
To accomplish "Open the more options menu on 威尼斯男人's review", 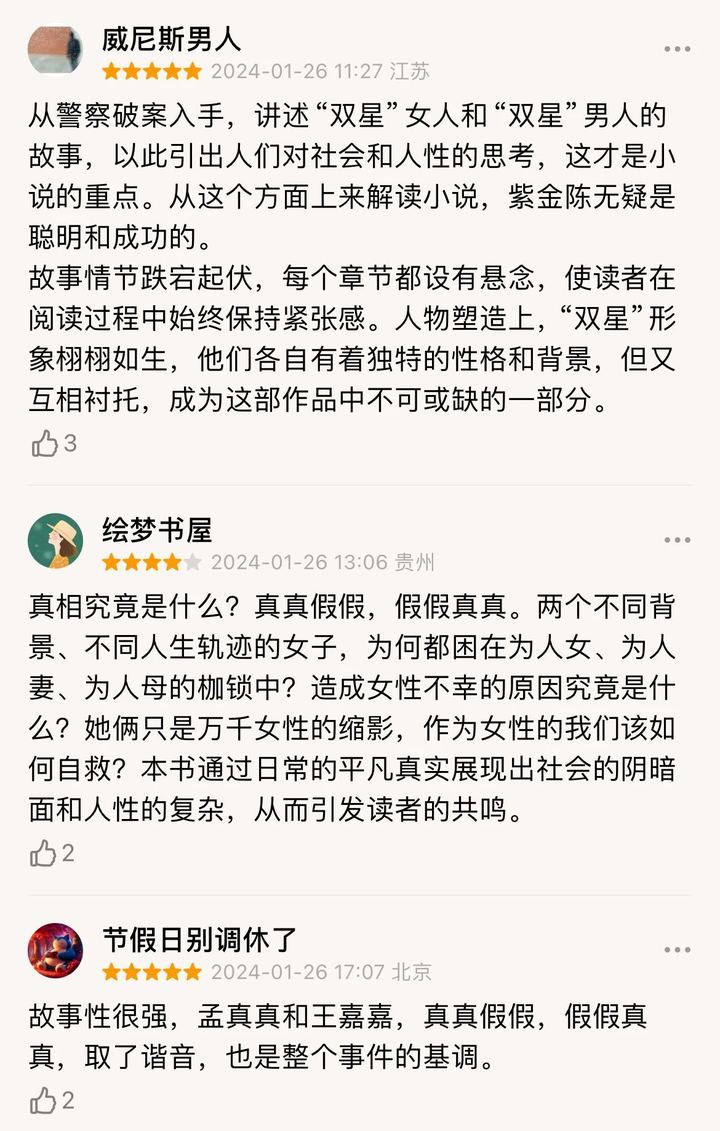I will tap(677, 49).
